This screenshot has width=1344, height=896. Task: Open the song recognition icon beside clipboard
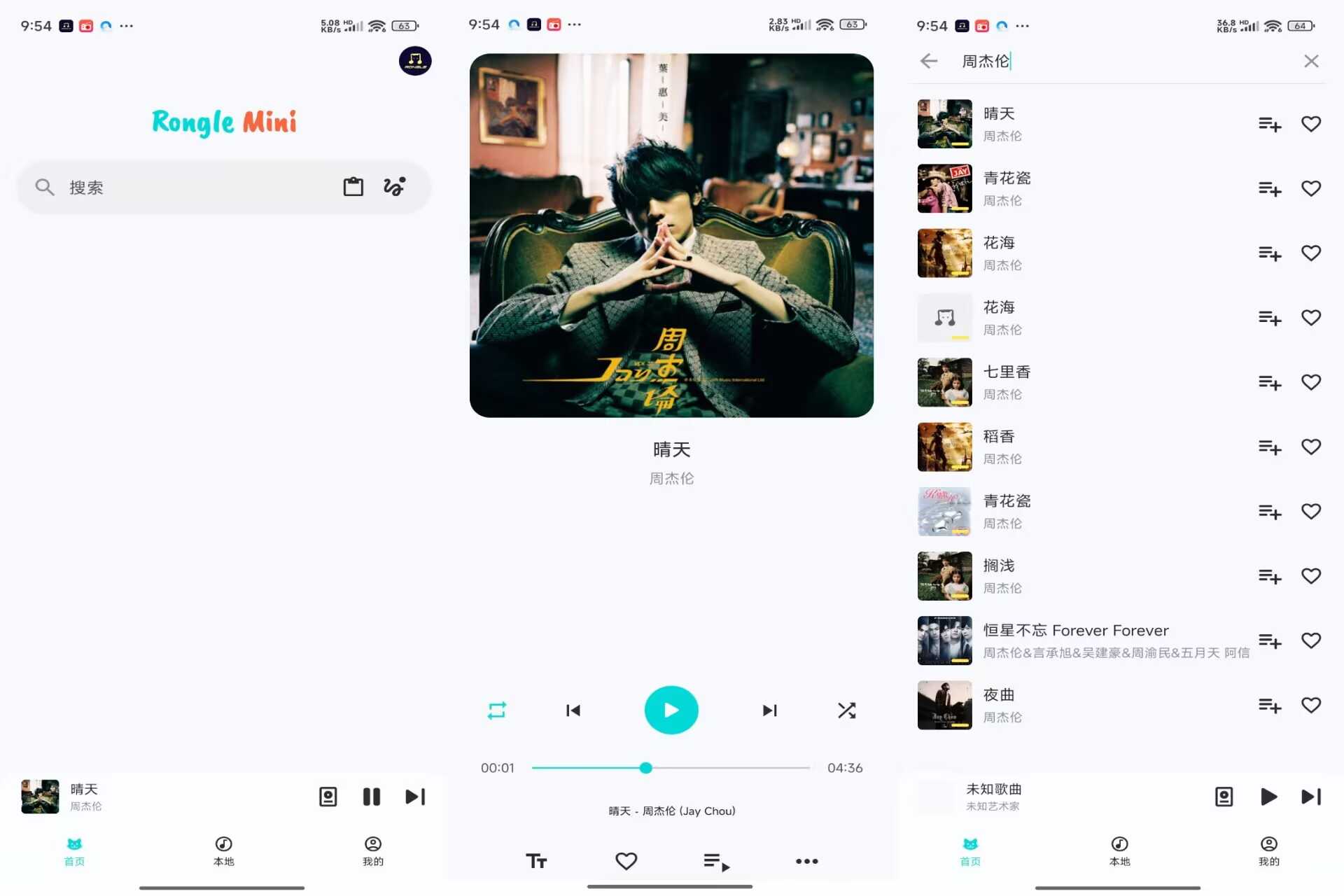(x=394, y=187)
